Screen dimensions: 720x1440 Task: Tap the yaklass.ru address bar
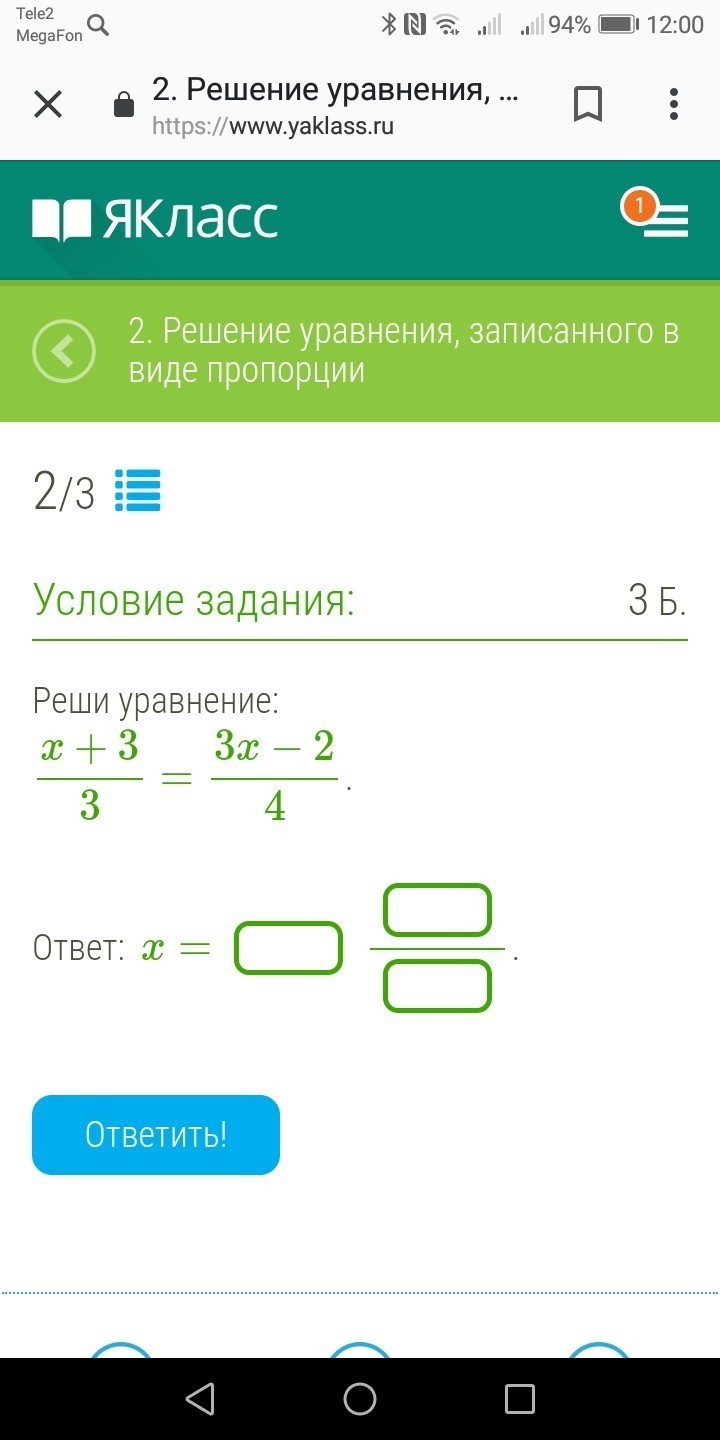tap(335, 106)
